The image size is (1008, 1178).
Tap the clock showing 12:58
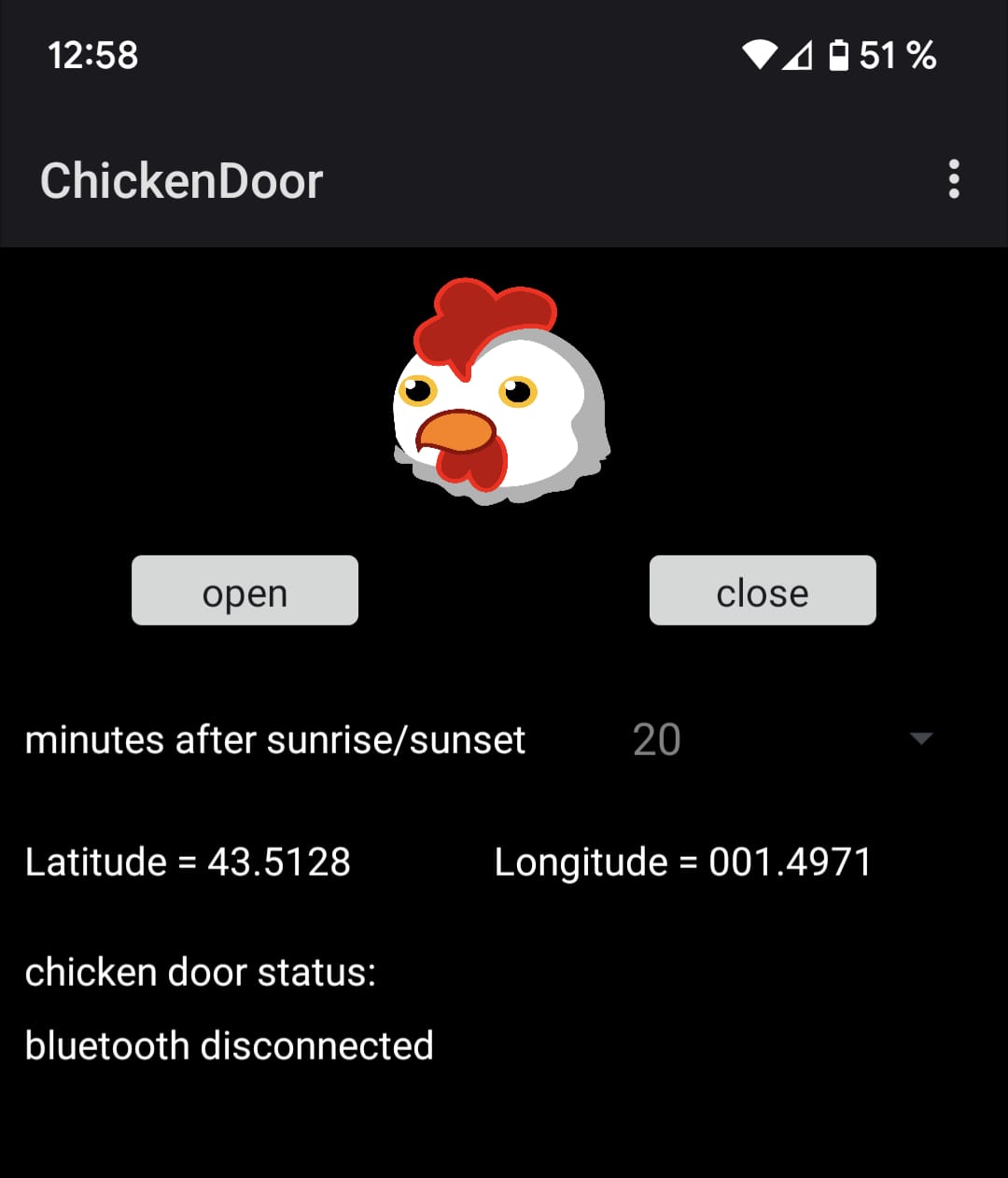[x=94, y=56]
